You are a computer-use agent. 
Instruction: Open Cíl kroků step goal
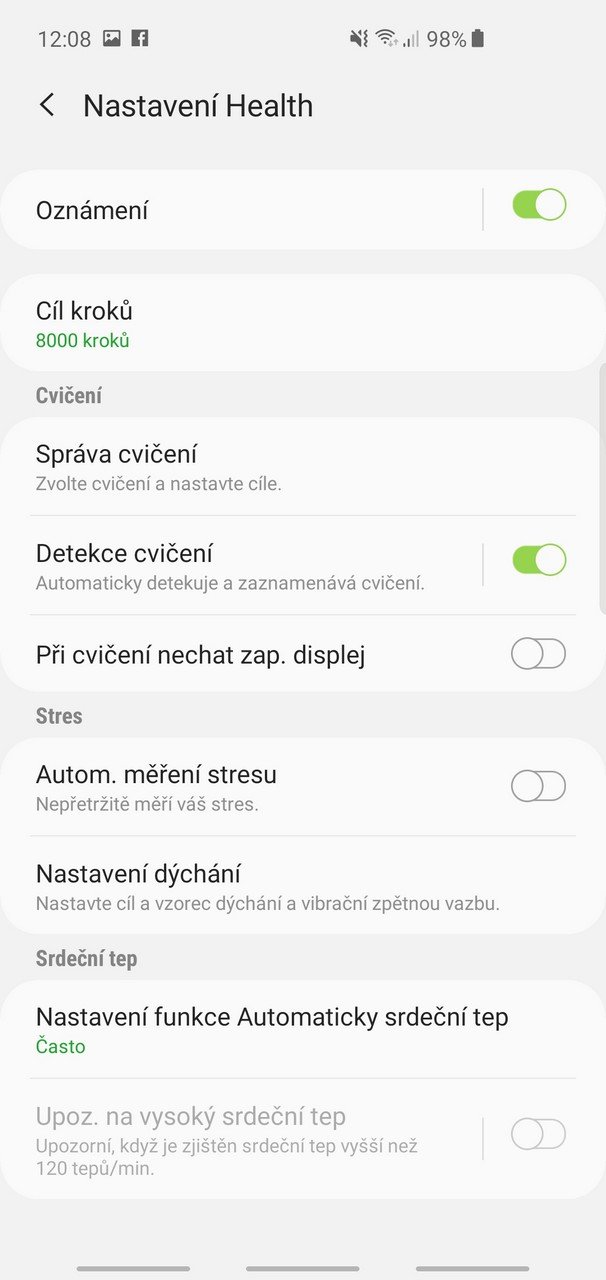click(x=303, y=323)
